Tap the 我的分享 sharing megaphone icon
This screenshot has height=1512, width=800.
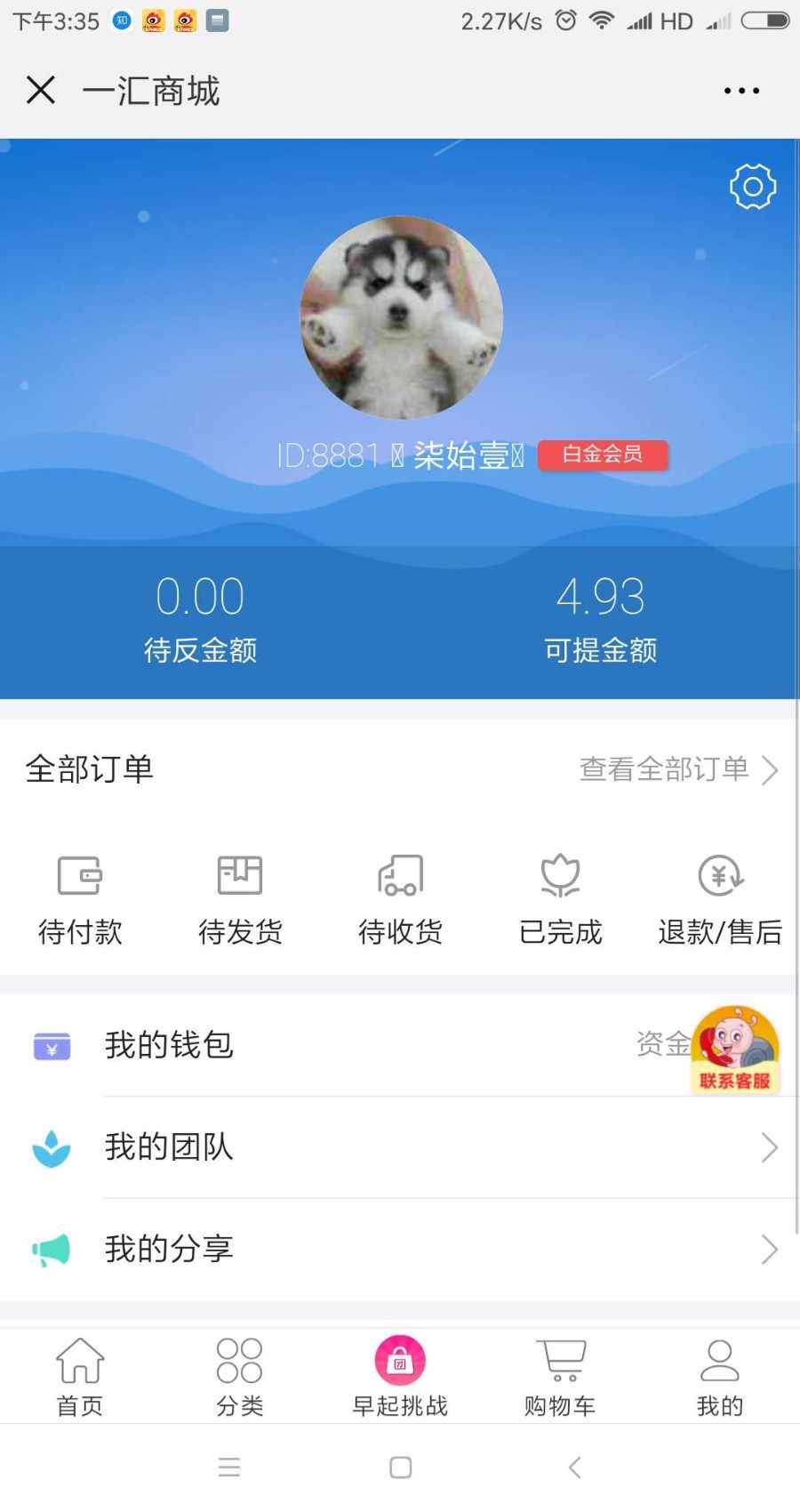51,1250
